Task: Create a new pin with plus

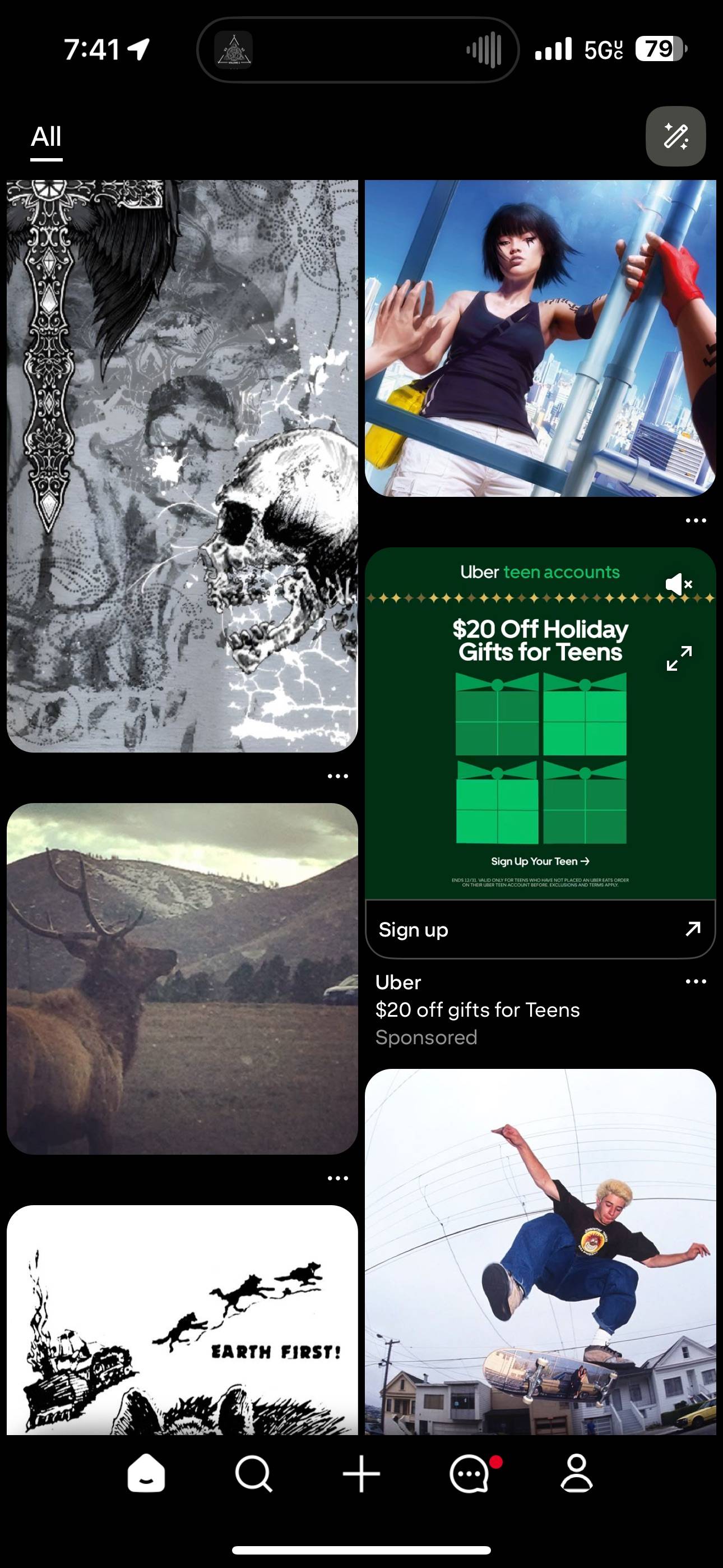Action: point(361,1474)
